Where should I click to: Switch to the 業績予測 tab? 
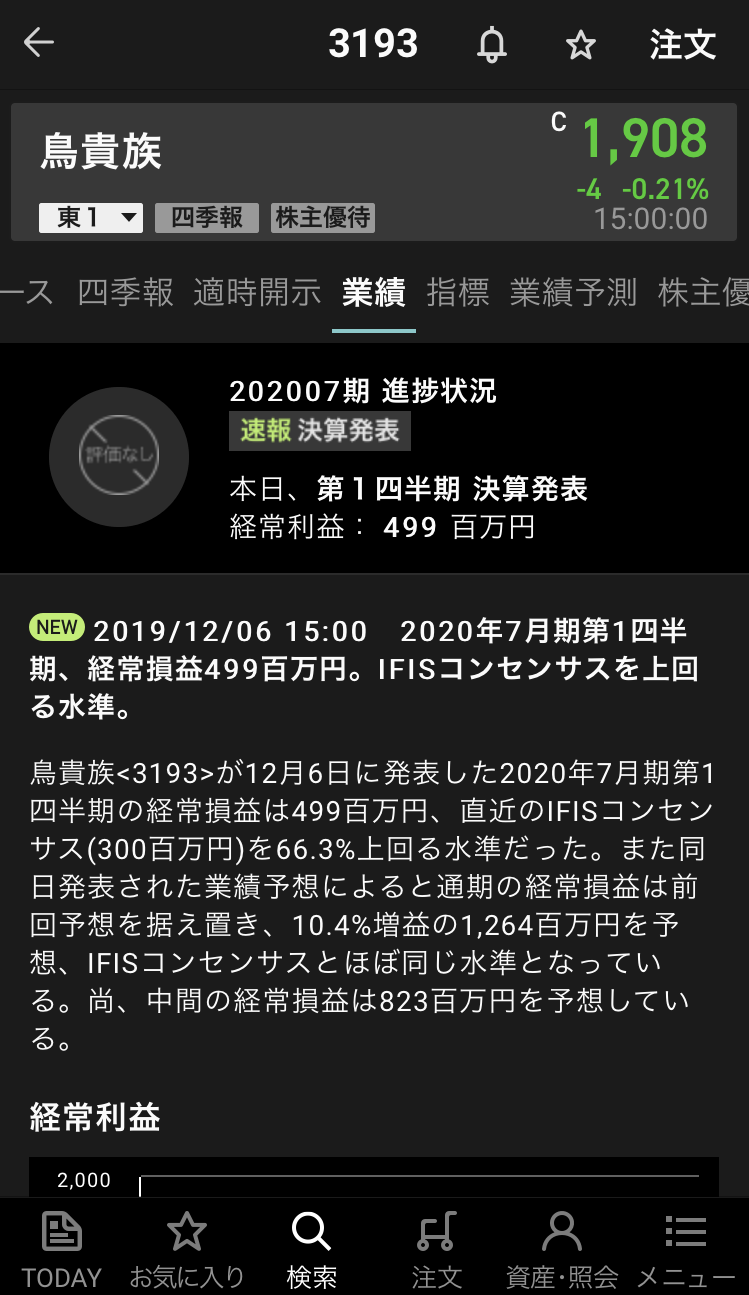tap(573, 292)
